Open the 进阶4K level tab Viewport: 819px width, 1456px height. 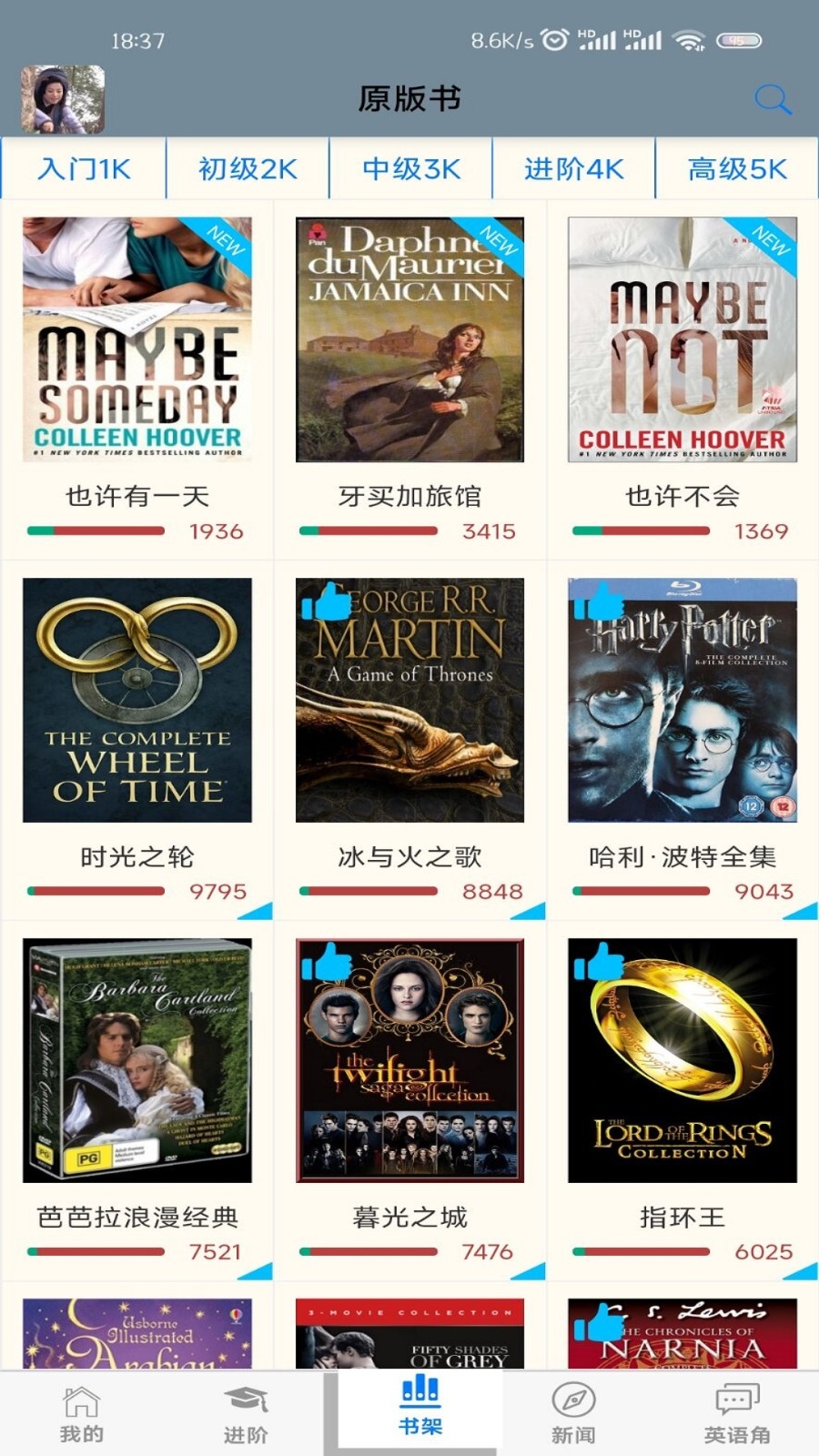point(573,169)
